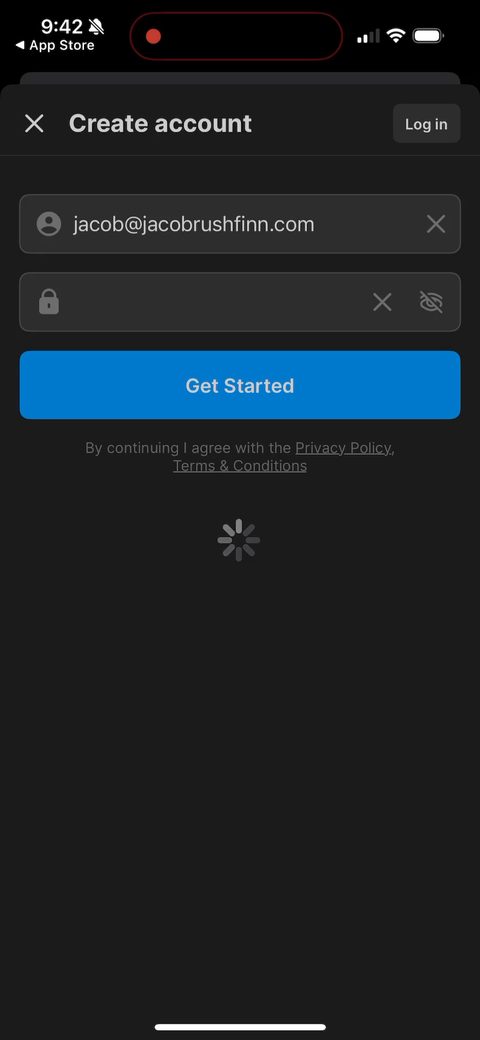
Task: Open the Terms & Conditions link
Action: coord(240,466)
